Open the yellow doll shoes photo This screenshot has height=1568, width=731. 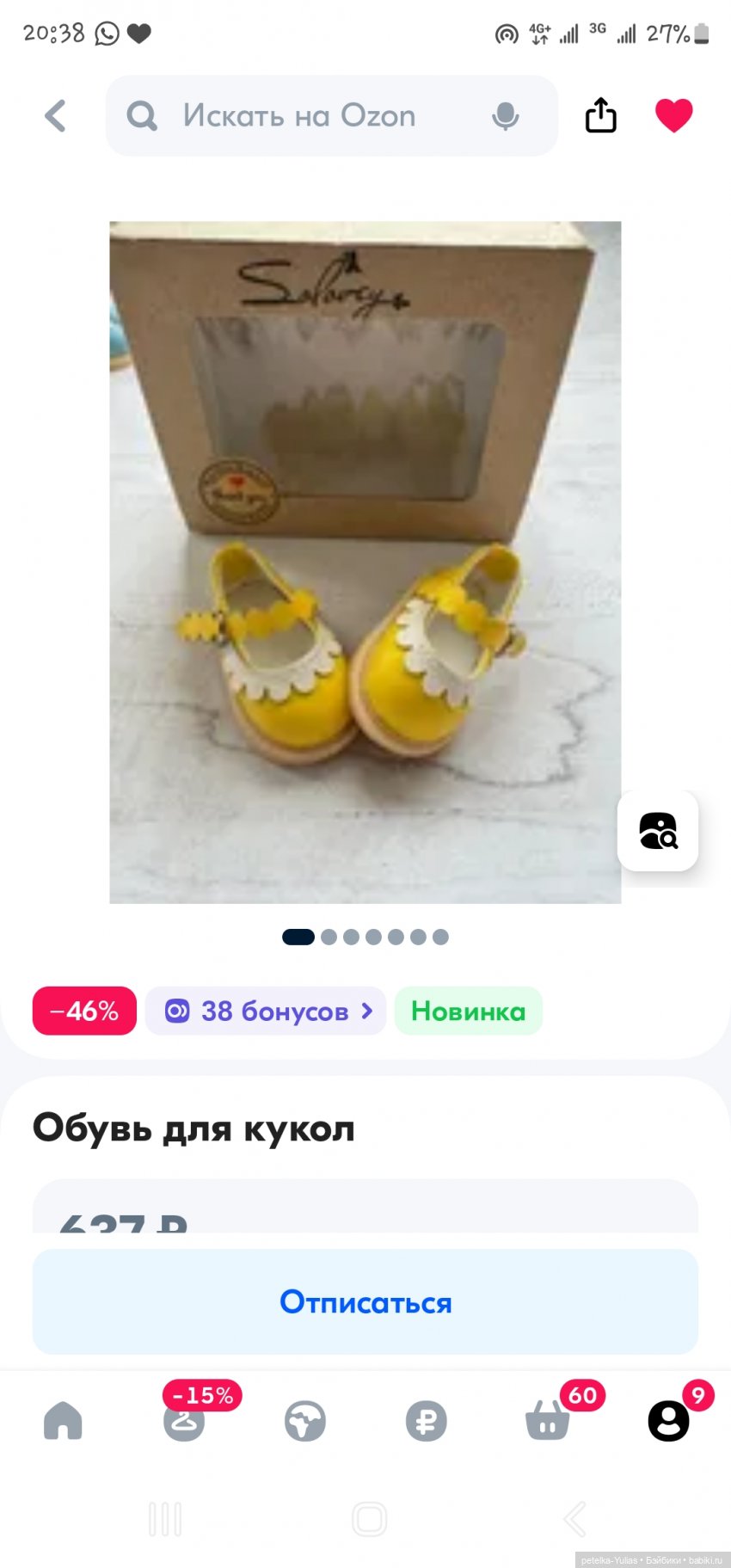365,562
